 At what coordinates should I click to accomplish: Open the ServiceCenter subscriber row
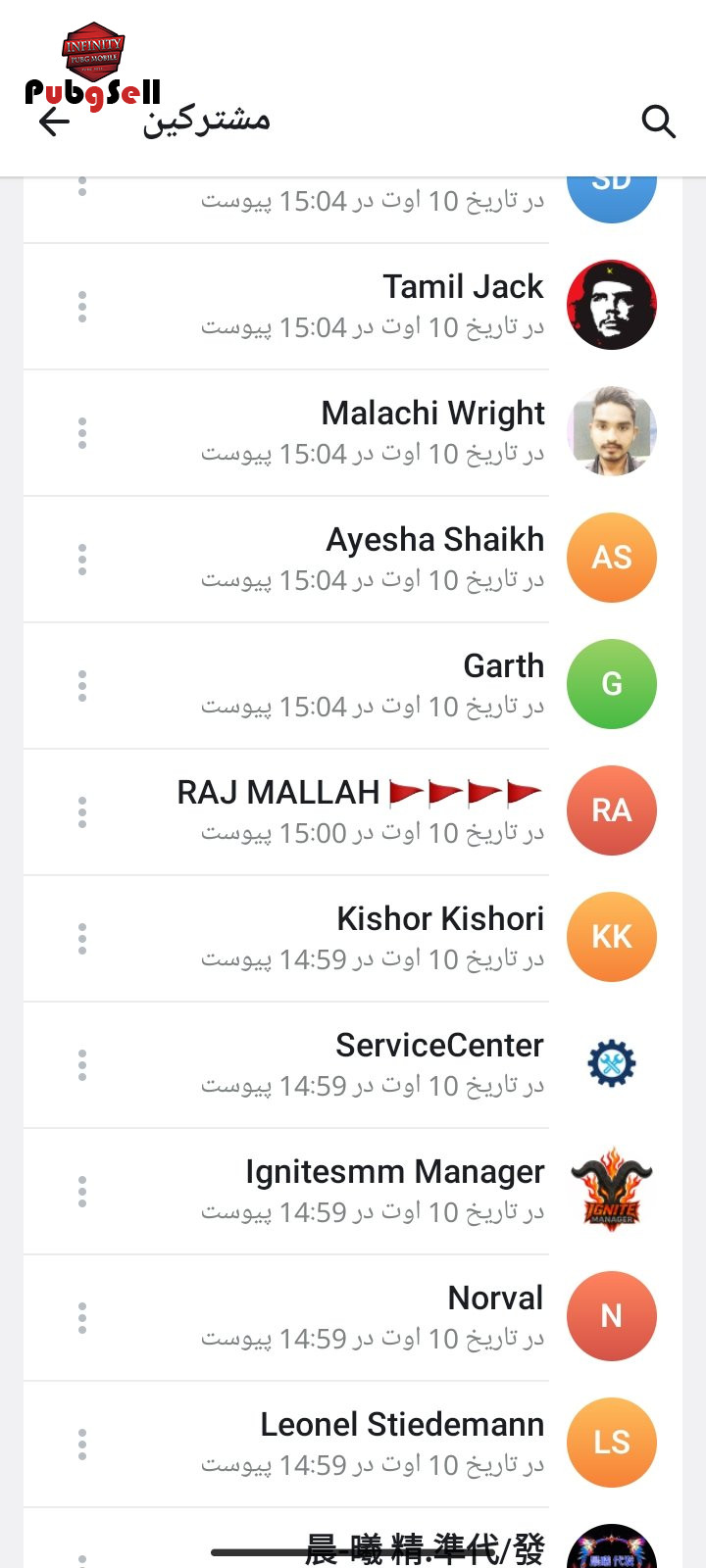pos(353,1065)
